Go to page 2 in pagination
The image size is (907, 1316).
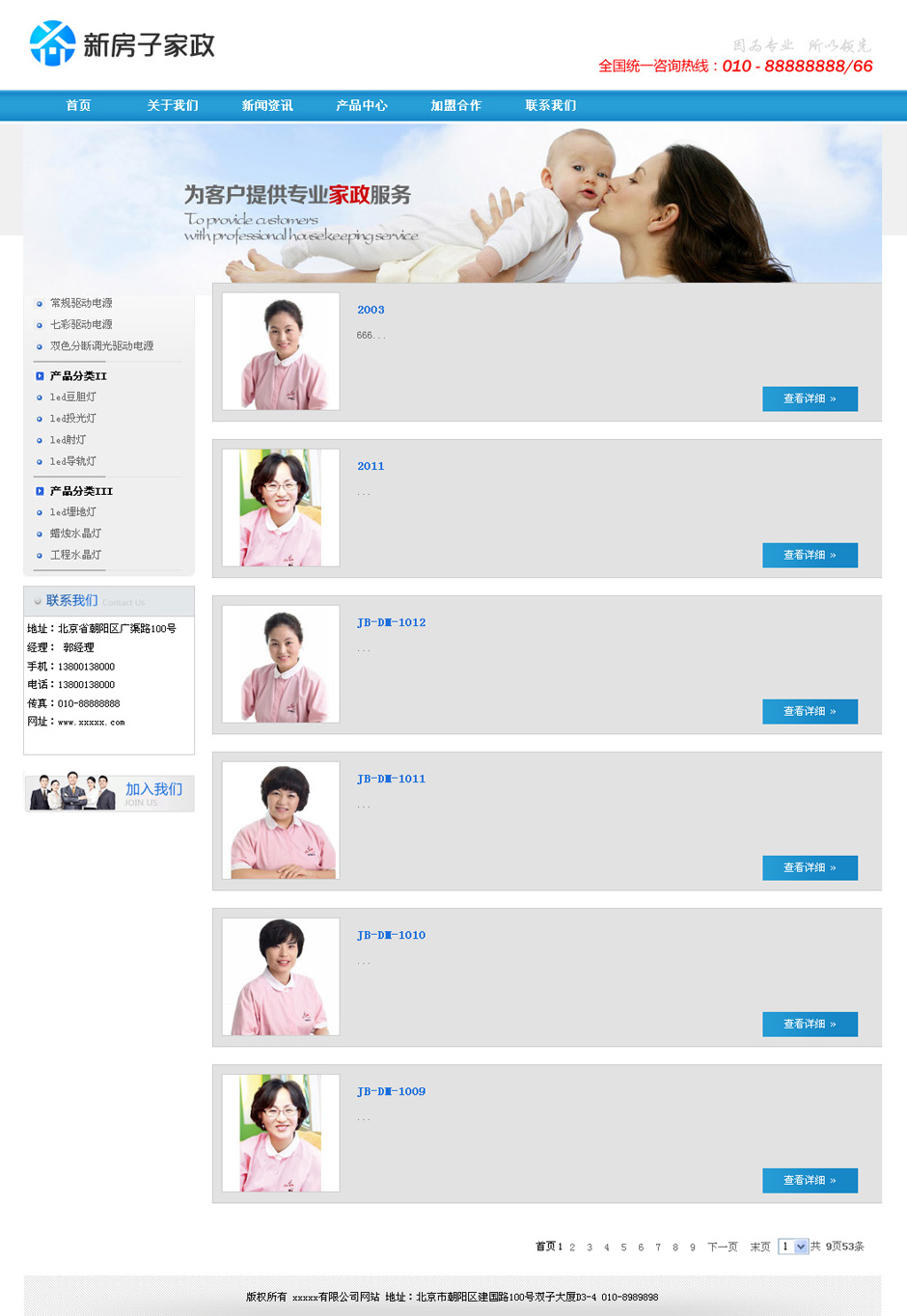(x=572, y=1247)
